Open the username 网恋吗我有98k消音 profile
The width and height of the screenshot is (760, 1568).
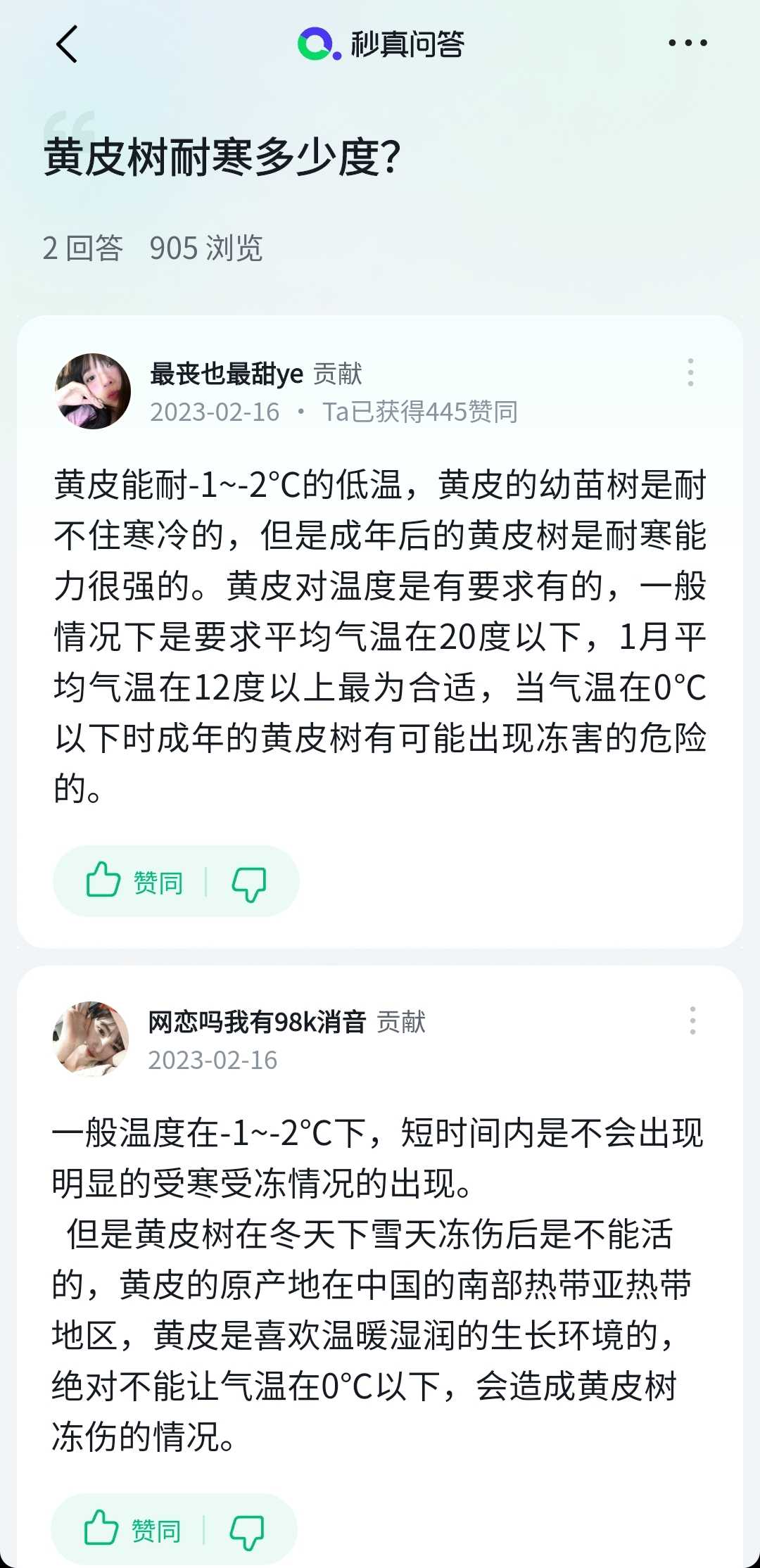point(257,1022)
